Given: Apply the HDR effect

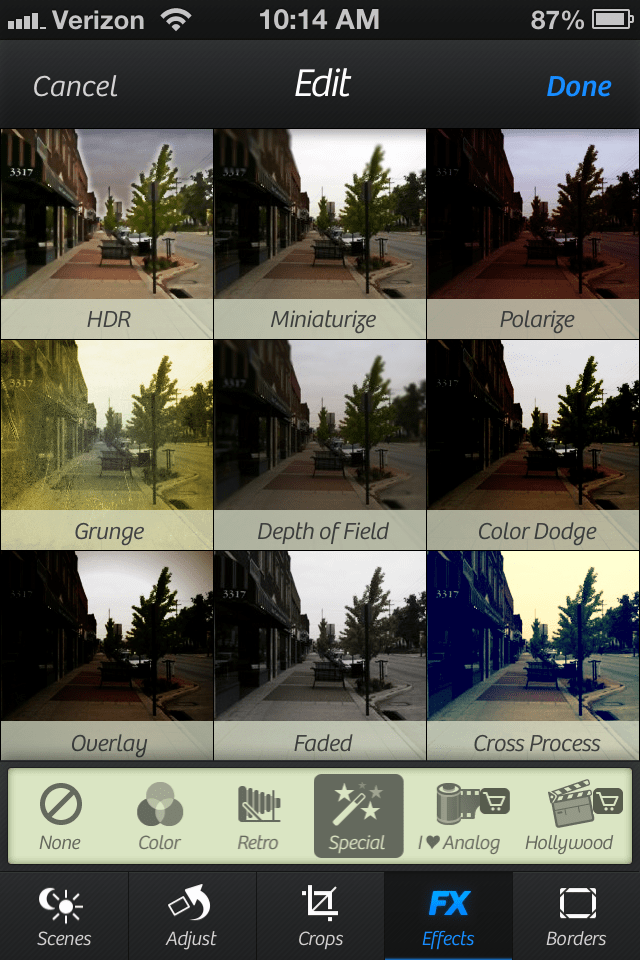Looking at the screenshot, I should (107, 232).
